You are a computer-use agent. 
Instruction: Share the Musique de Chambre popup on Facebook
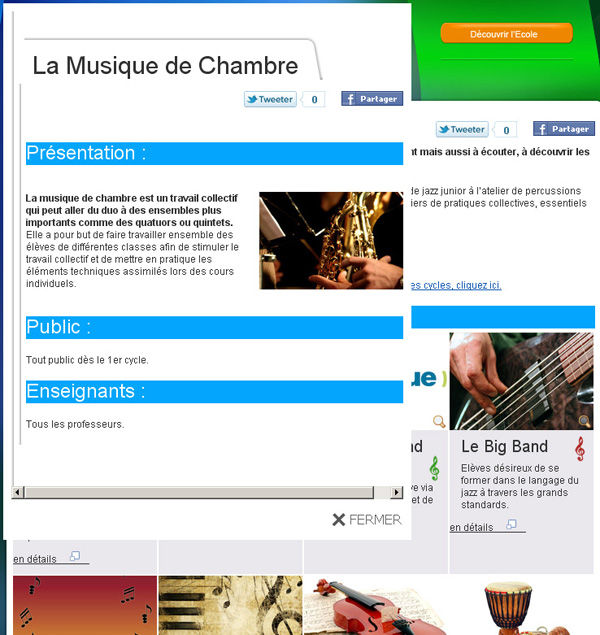[x=372, y=100]
